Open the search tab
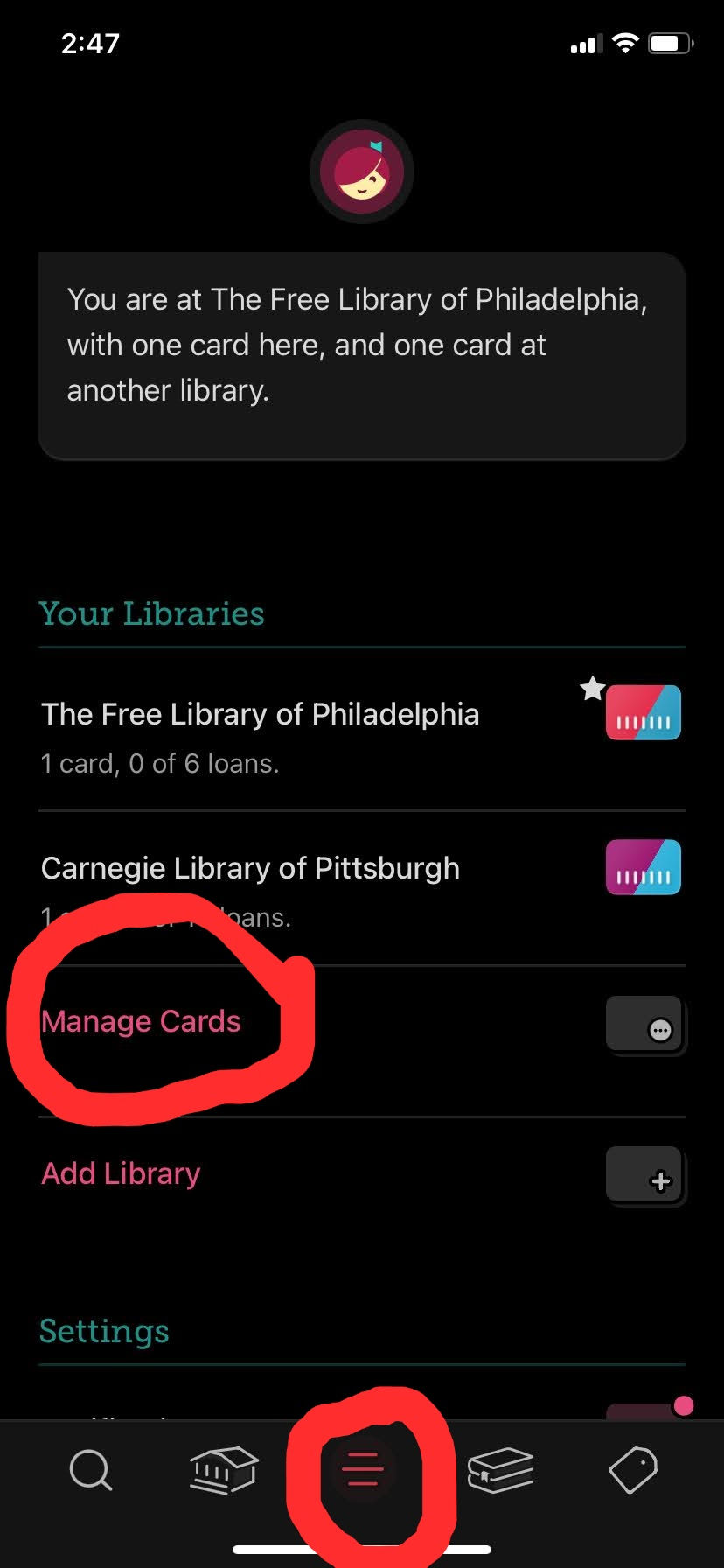Screen dimensions: 724x1568 coord(91,1469)
